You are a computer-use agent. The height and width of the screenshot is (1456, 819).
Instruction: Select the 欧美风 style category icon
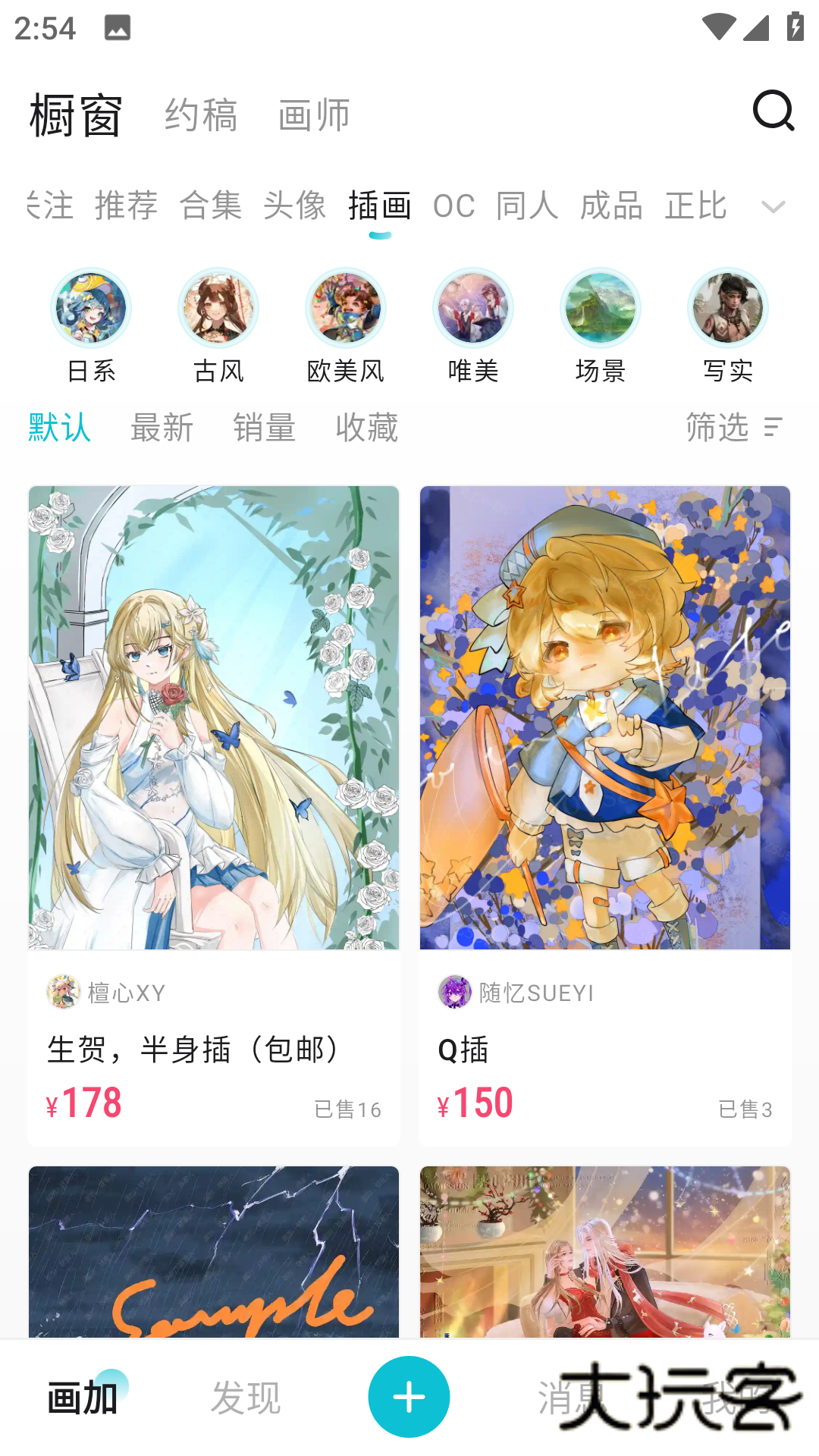[345, 308]
